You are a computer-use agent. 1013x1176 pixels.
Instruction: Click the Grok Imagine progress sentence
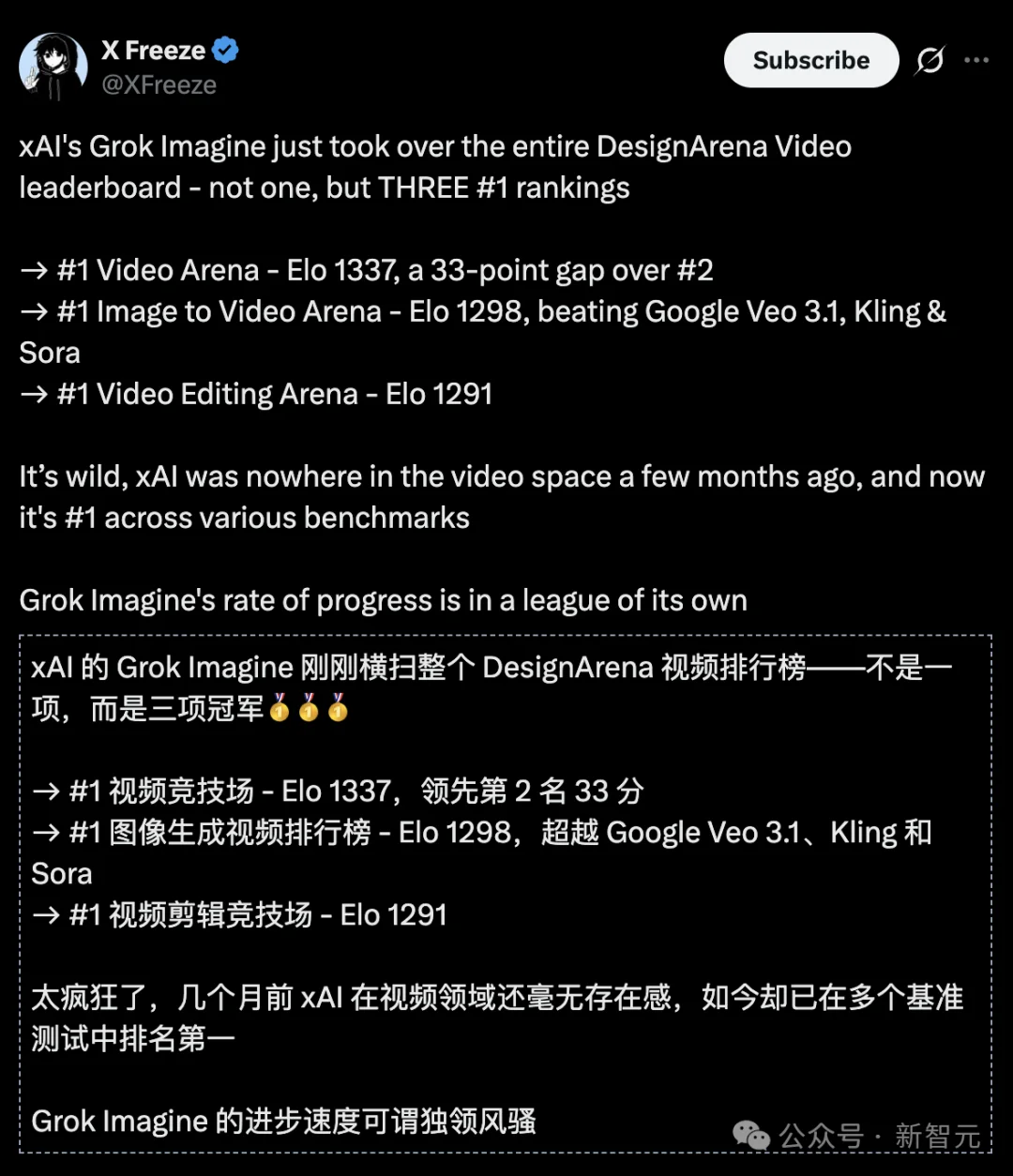tap(382, 600)
